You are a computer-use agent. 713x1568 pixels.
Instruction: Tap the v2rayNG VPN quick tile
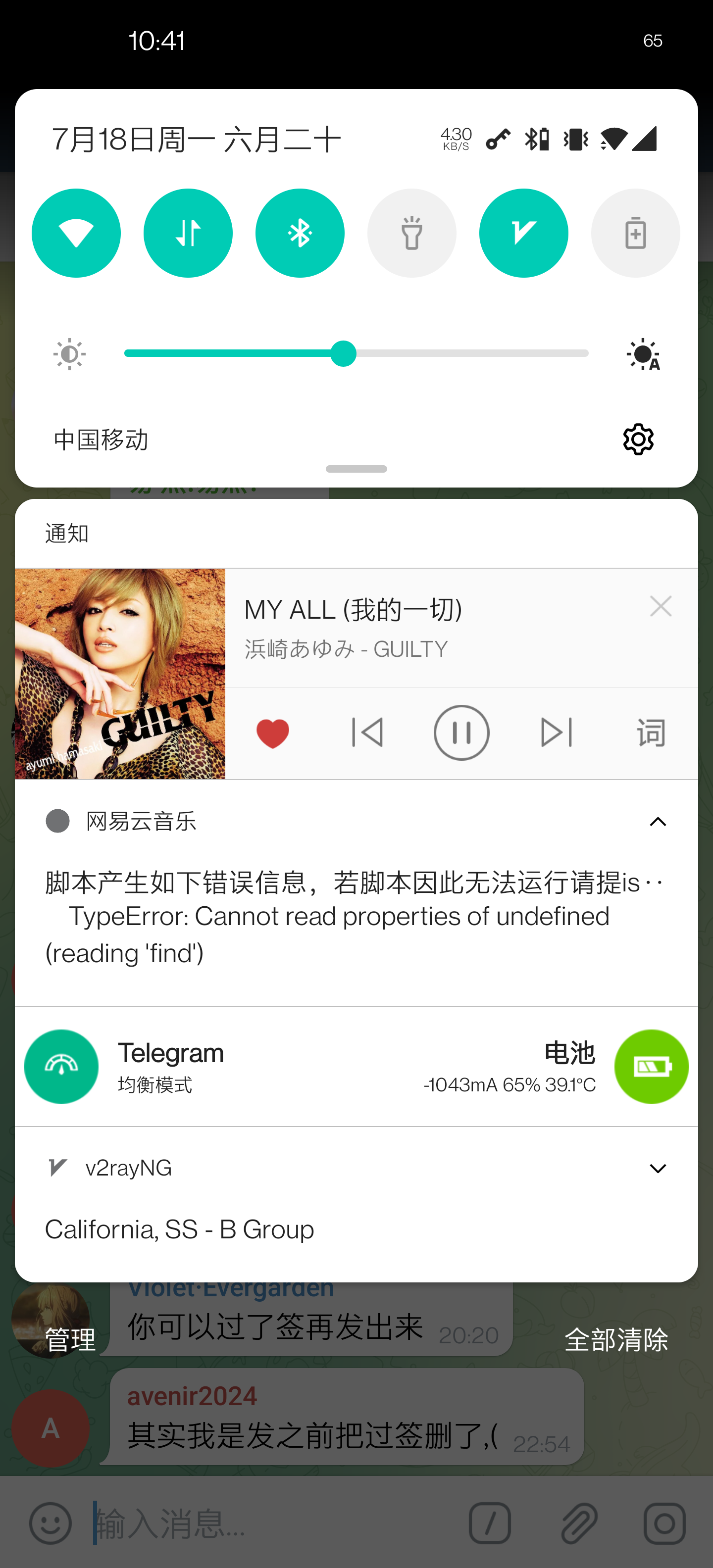coord(524,233)
